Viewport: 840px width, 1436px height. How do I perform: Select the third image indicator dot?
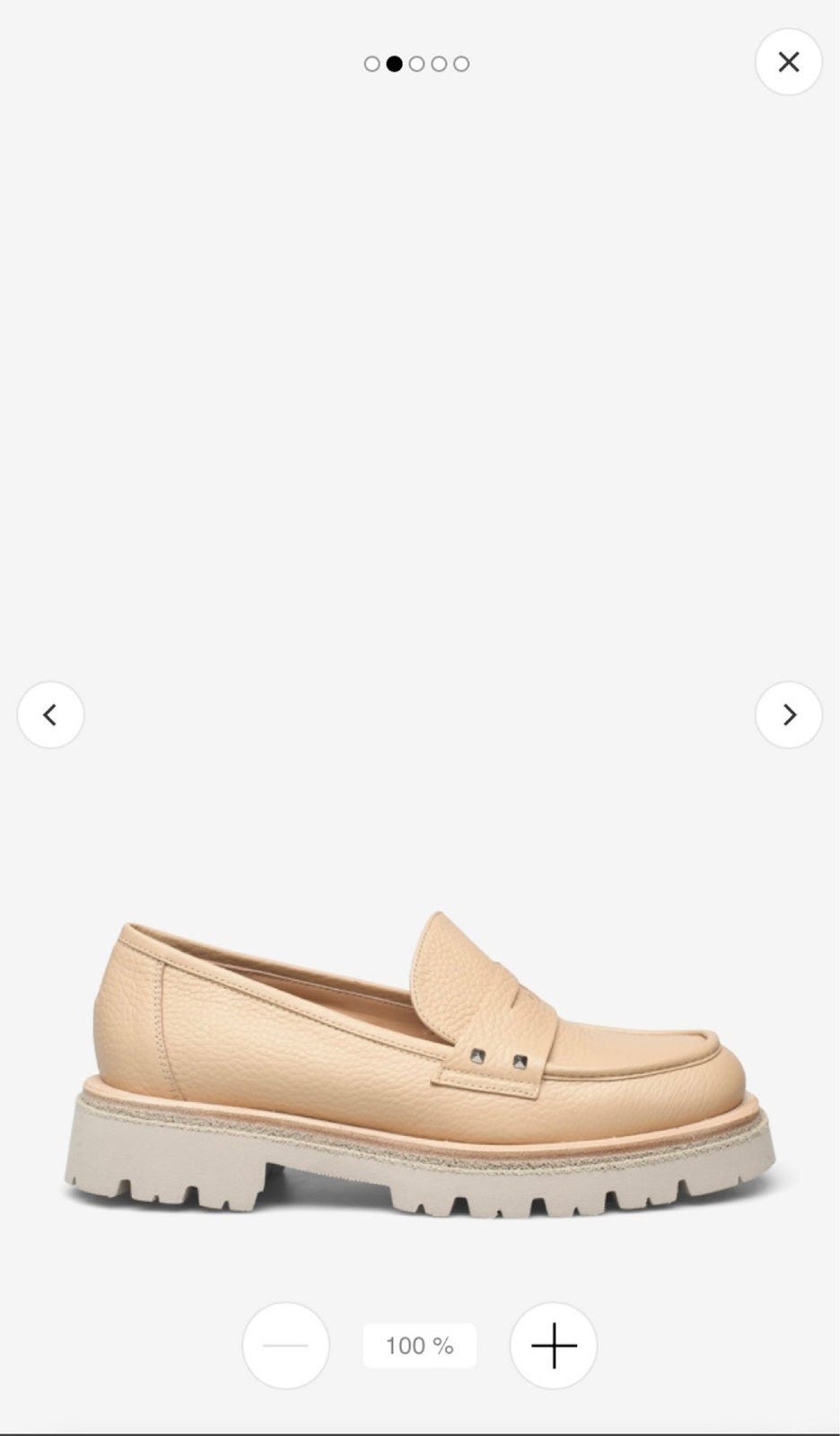[x=416, y=64]
